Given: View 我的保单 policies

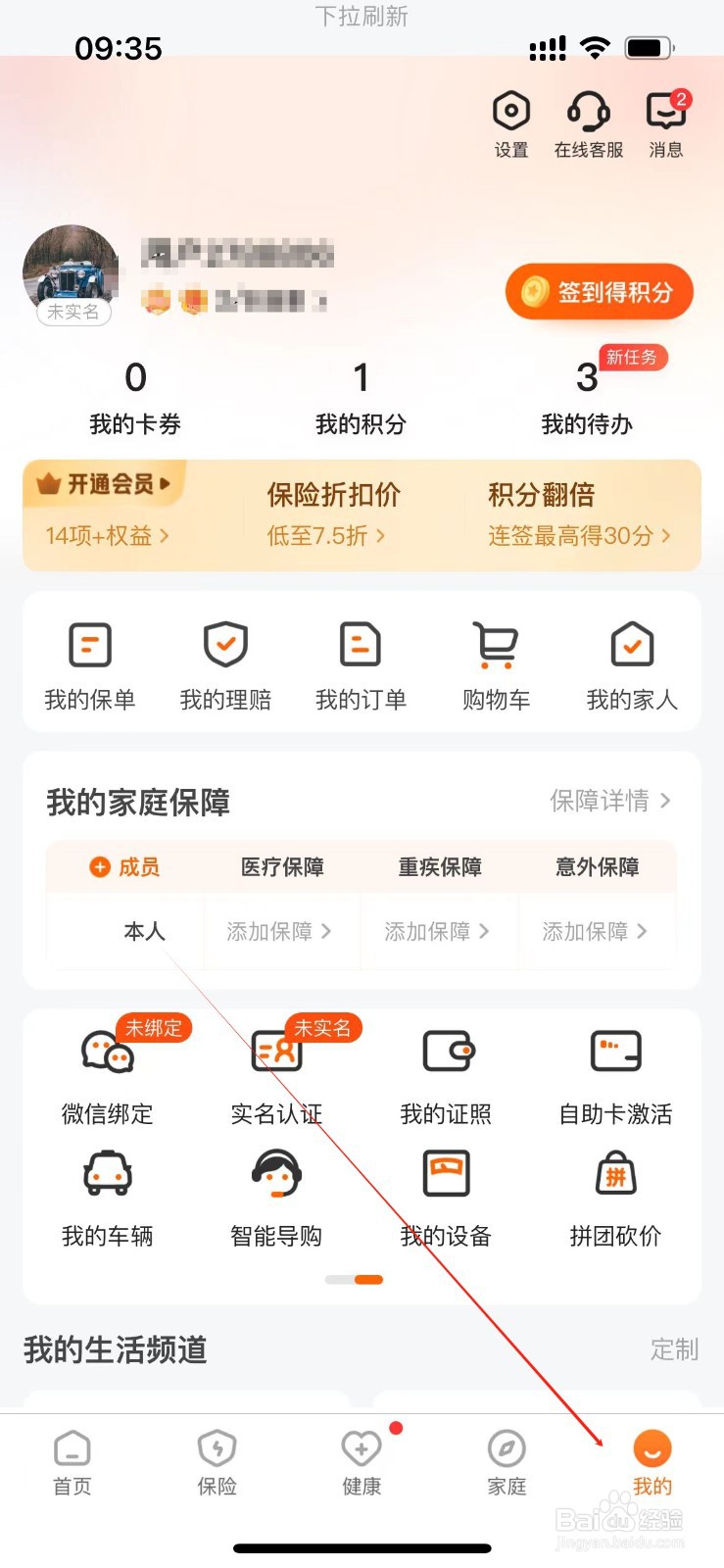Looking at the screenshot, I should click(x=90, y=663).
